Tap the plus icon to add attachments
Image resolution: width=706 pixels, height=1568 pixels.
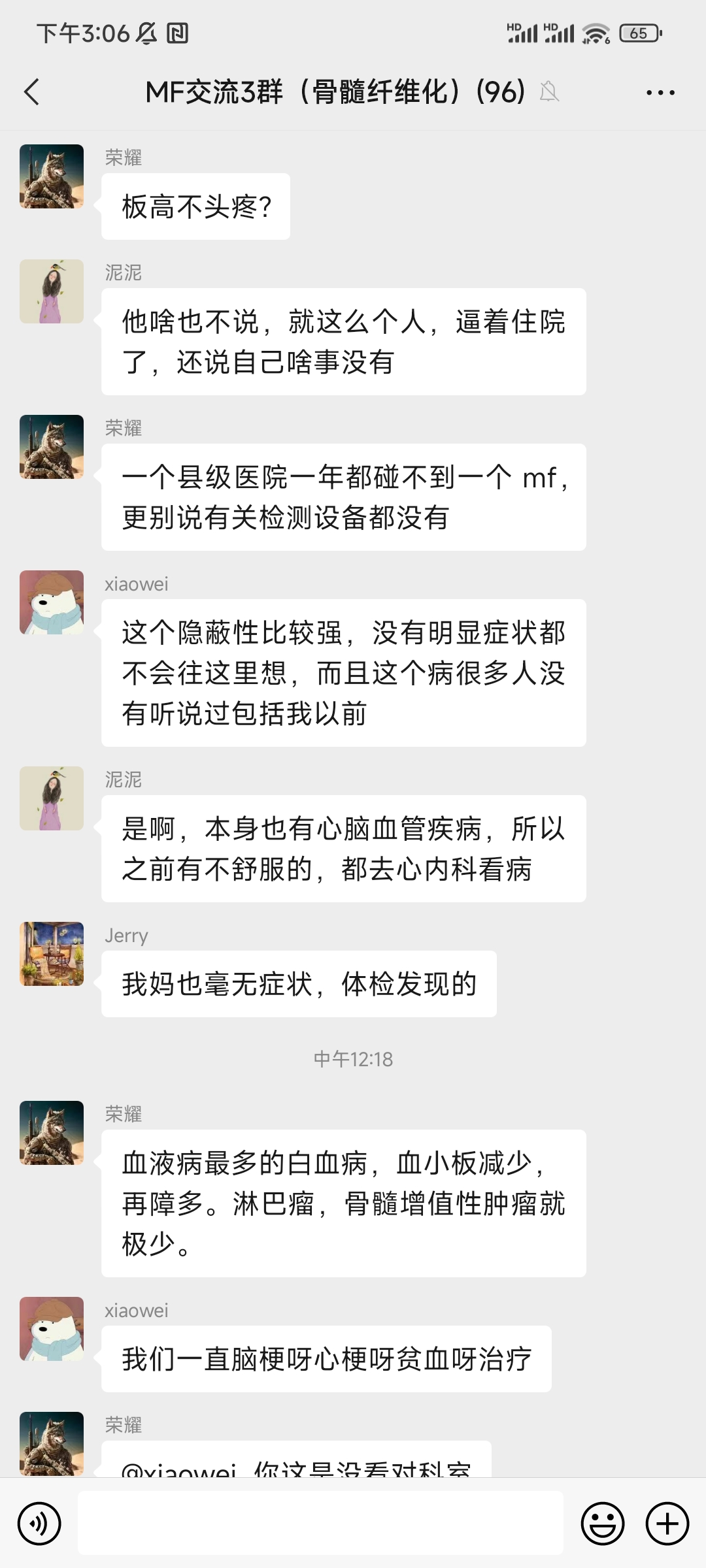pyautogui.click(x=665, y=1522)
